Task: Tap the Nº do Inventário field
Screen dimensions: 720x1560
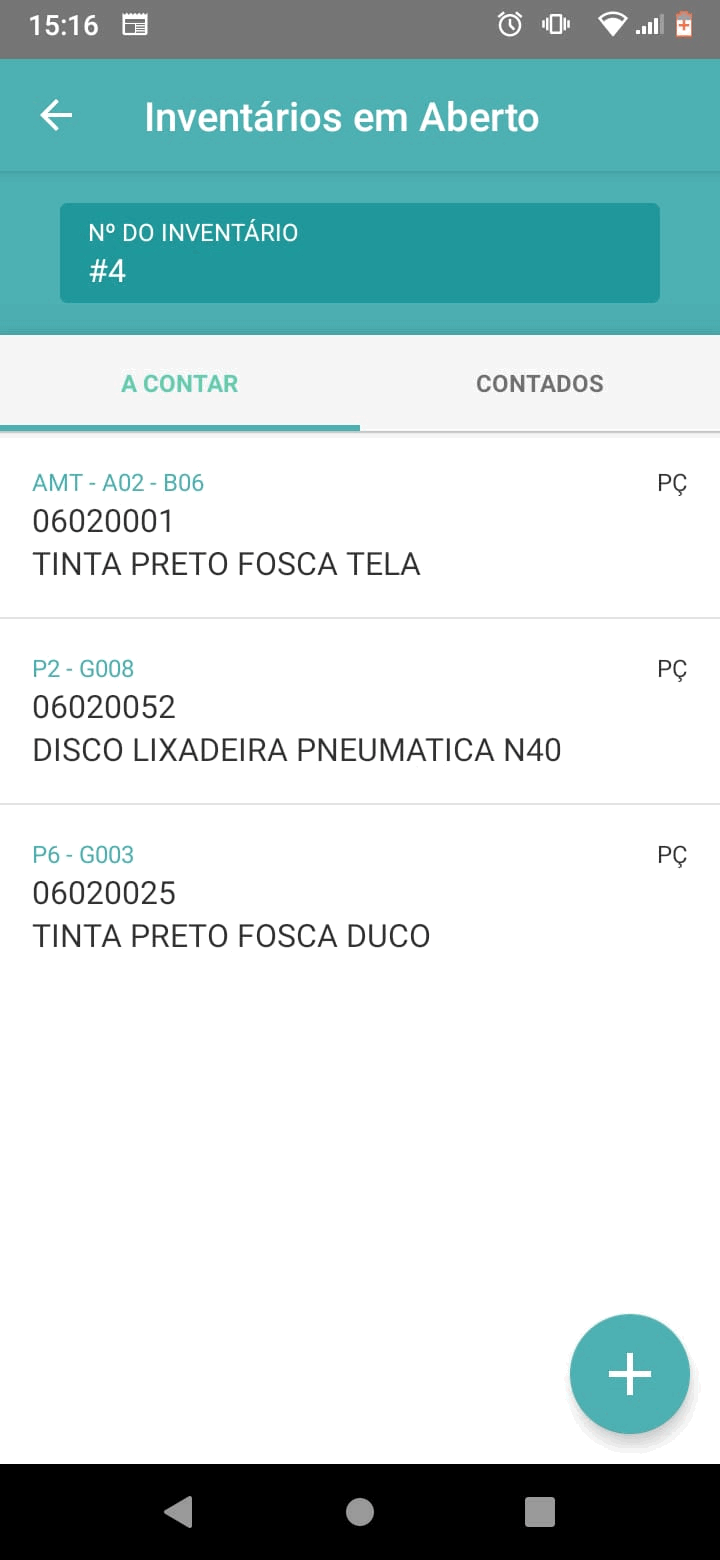Action: pyautogui.click(x=360, y=253)
